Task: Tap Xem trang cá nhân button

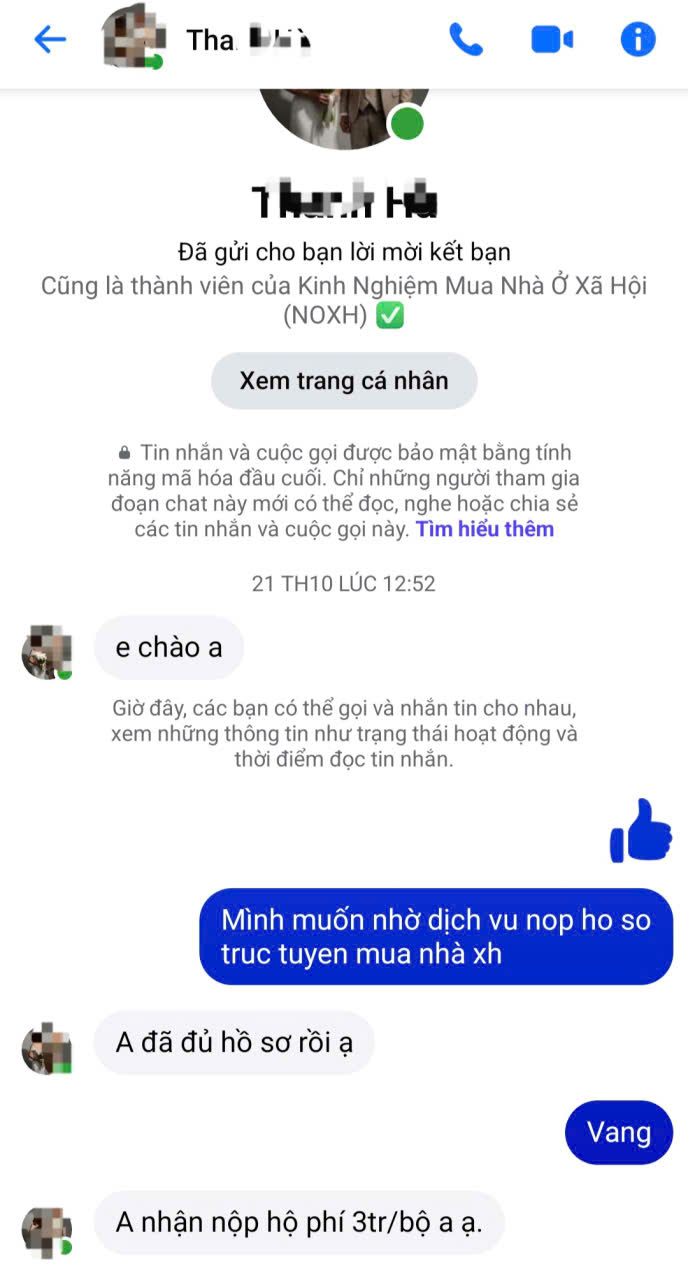Action: (344, 381)
